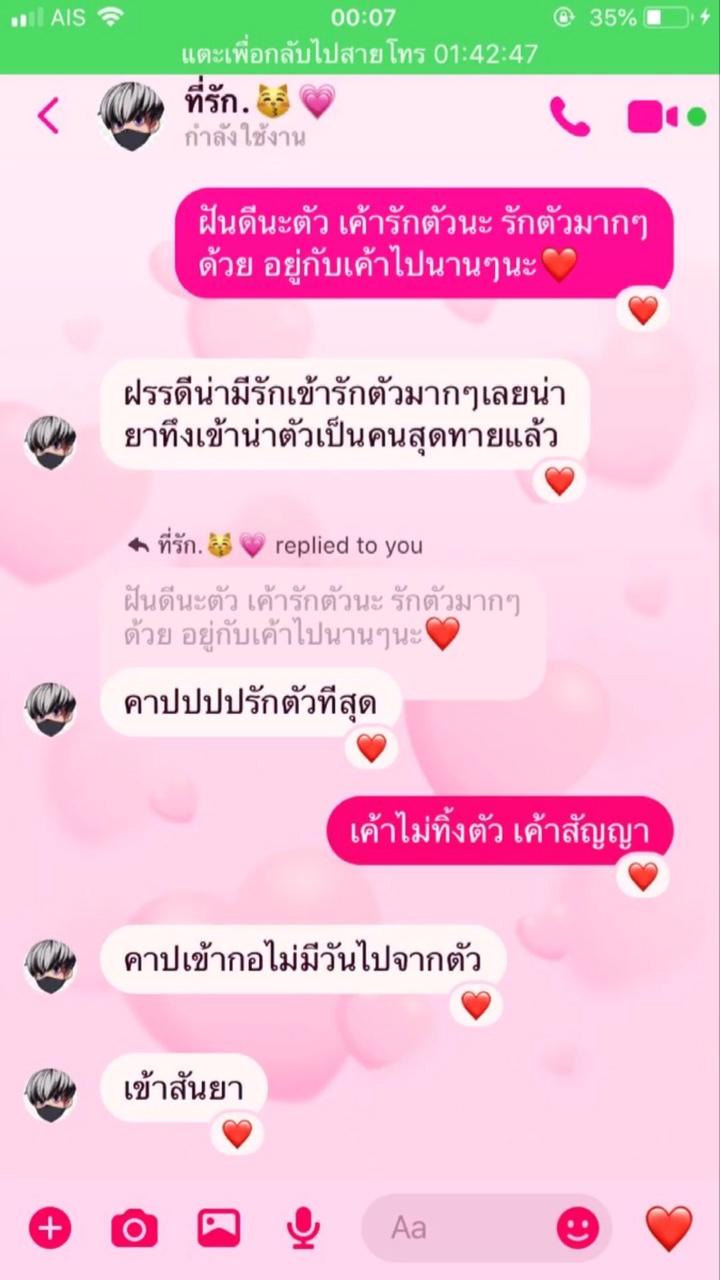
Task: Toggle the heart reaction under "เค้าไม่ทิ้งตัว เค้าสัญญา"
Action: [643, 876]
